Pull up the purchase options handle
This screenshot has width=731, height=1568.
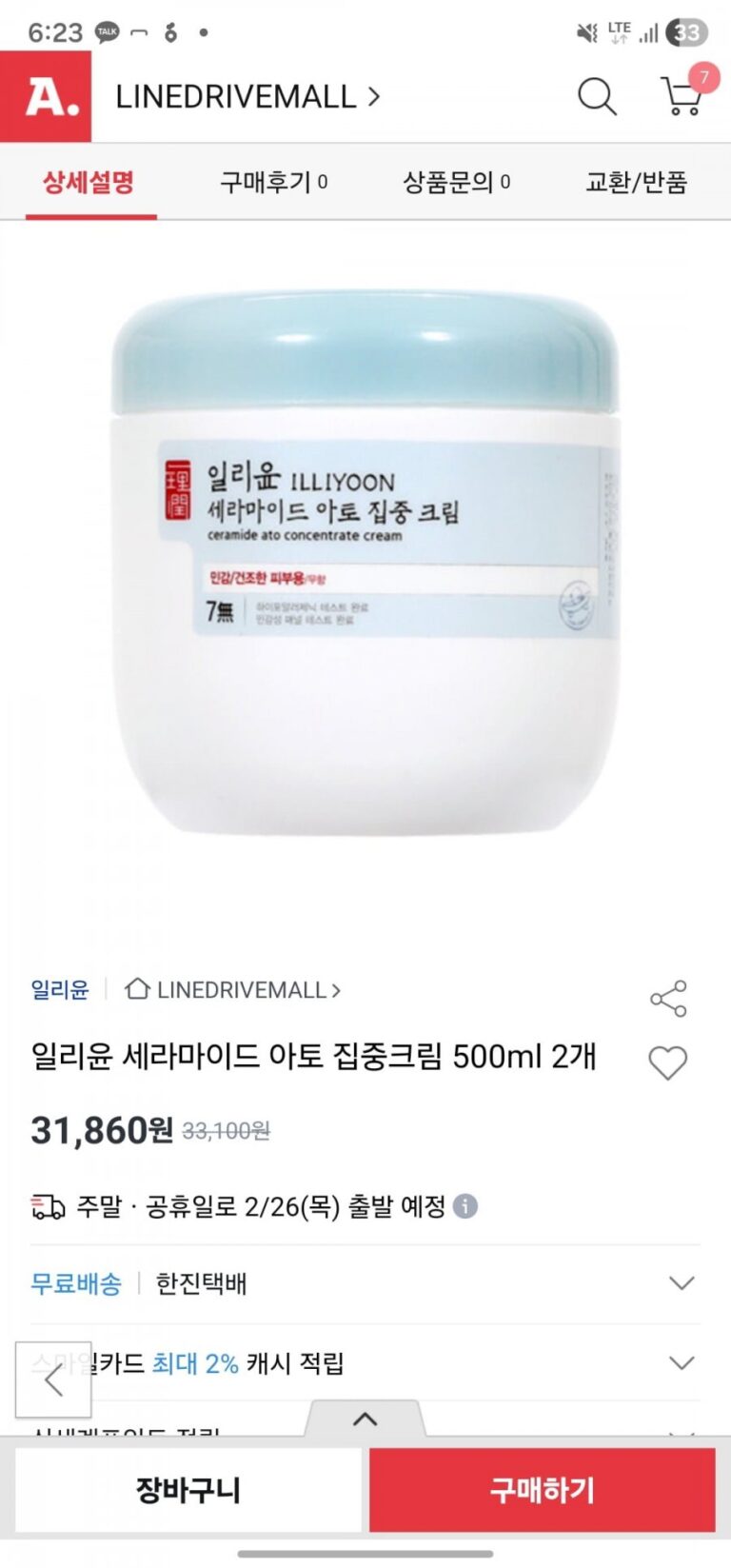point(365,1419)
